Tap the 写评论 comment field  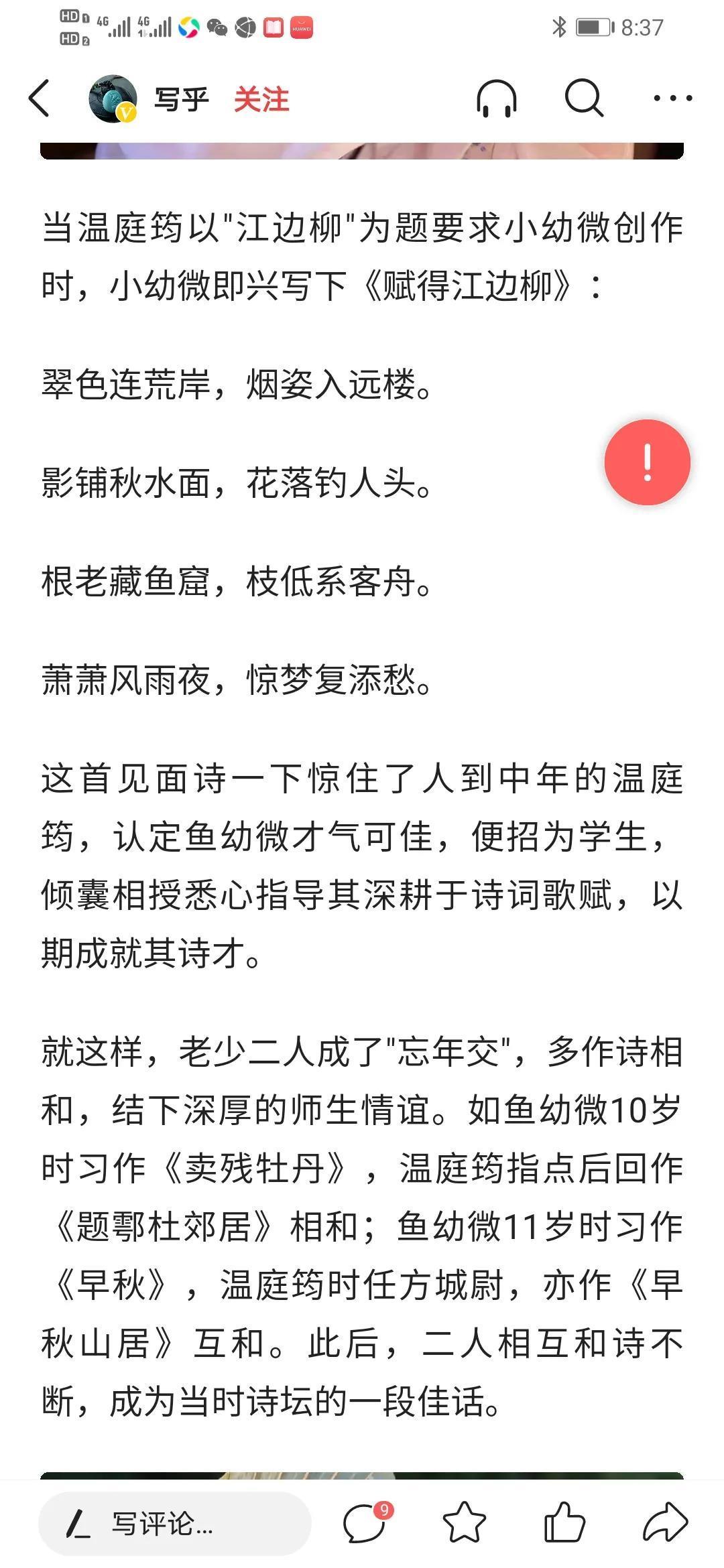(x=175, y=1523)
